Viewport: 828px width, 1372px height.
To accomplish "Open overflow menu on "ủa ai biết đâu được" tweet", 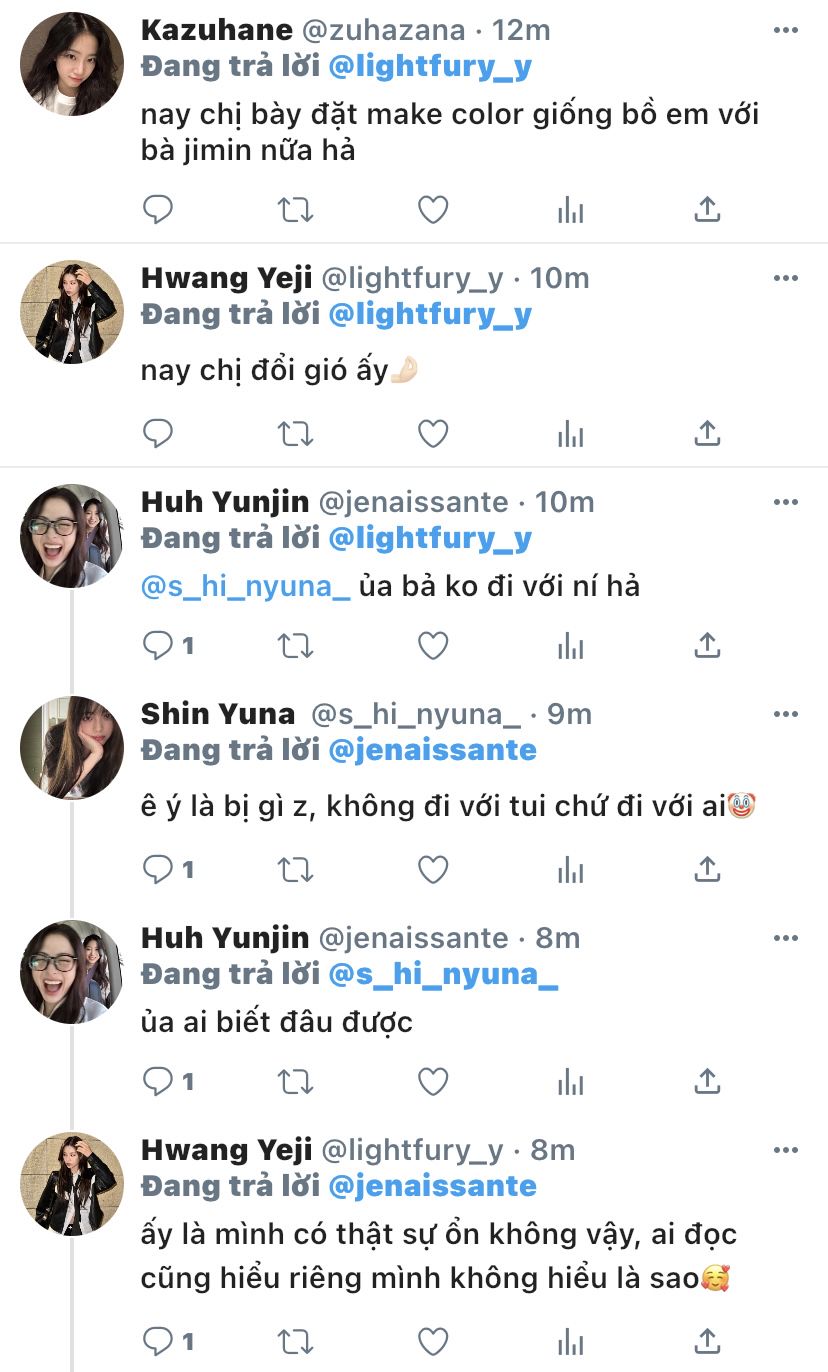I will pyautogui.click(x=786, y=938).
